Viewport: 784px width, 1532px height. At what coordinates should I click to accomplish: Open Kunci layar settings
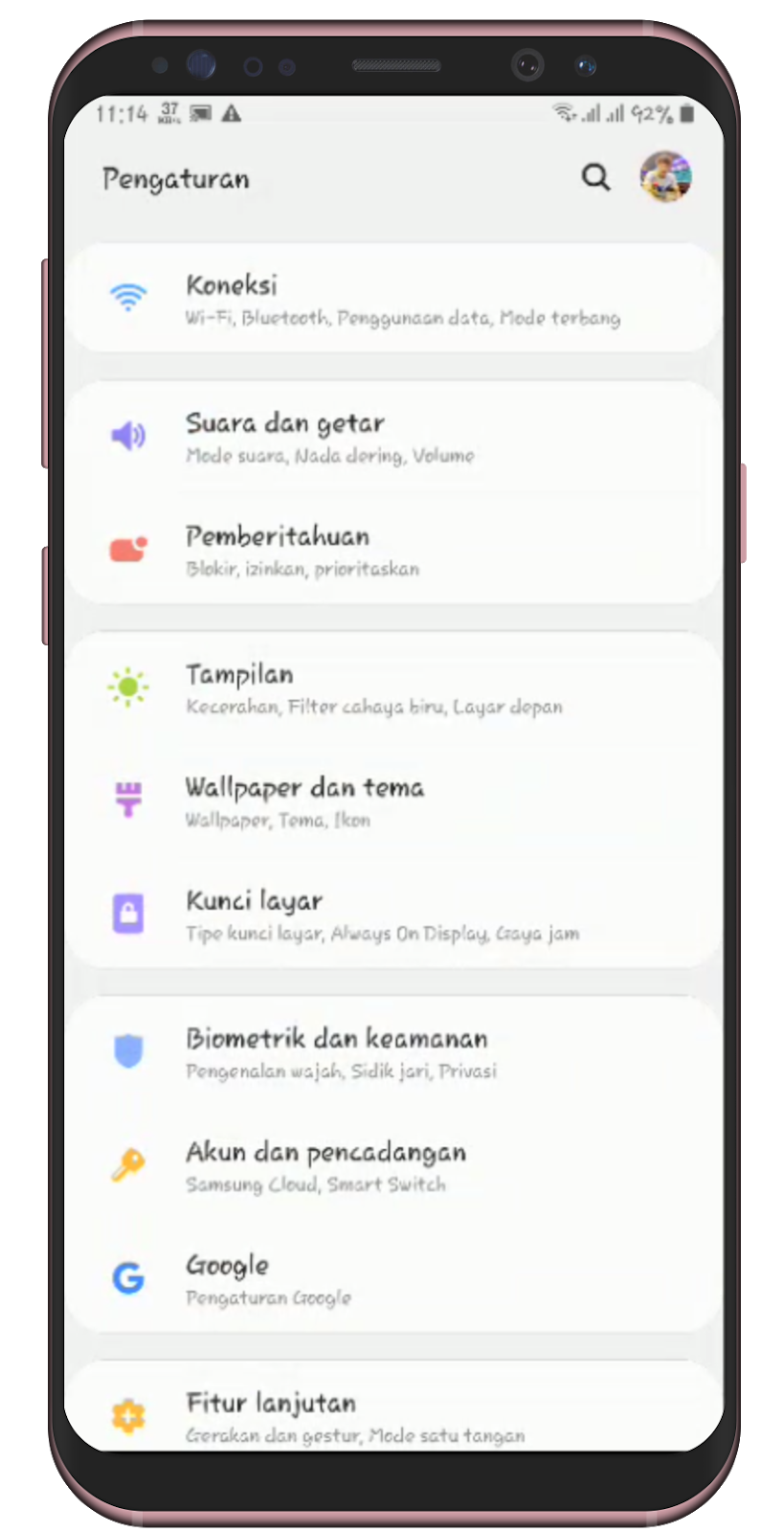(392, 914)
